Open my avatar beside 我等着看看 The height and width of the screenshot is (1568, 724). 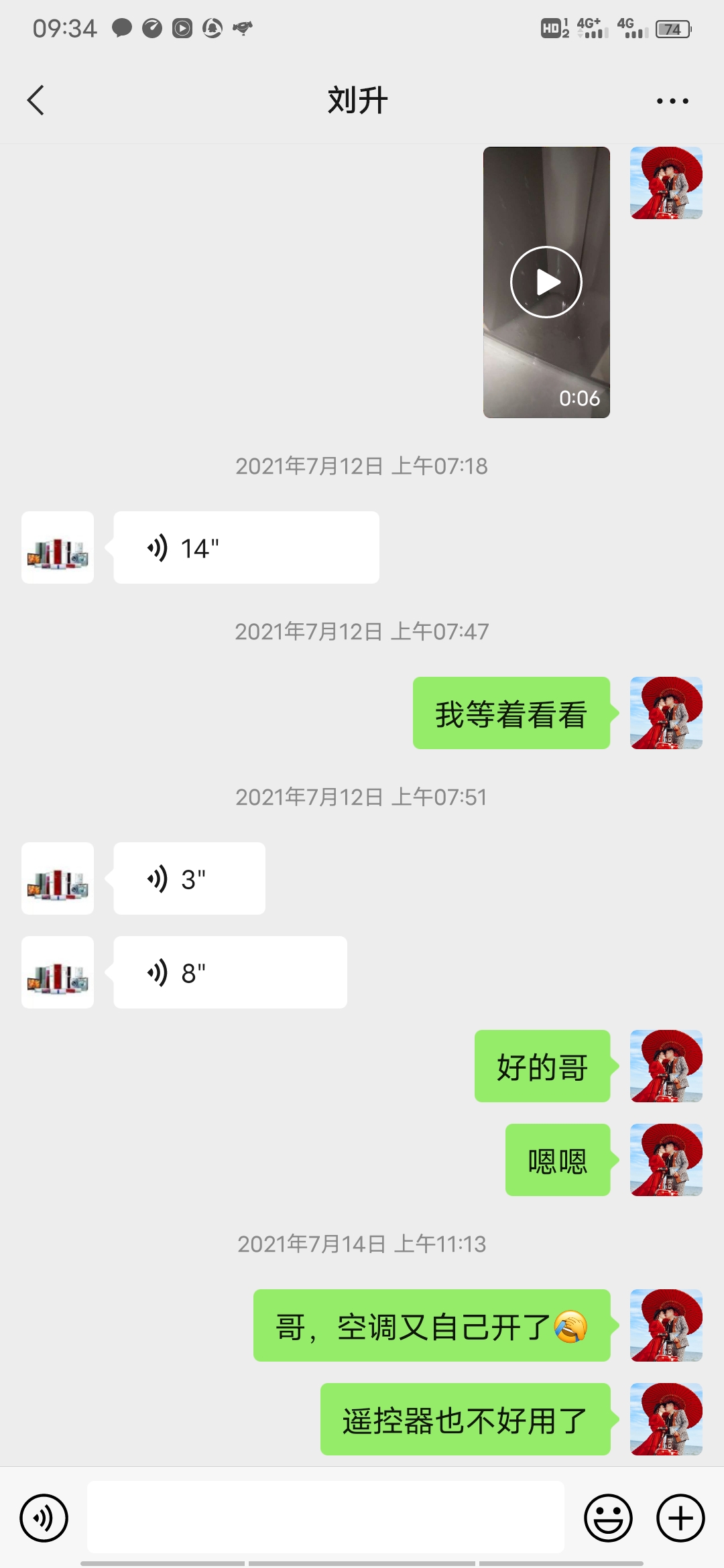coord(666,713)
